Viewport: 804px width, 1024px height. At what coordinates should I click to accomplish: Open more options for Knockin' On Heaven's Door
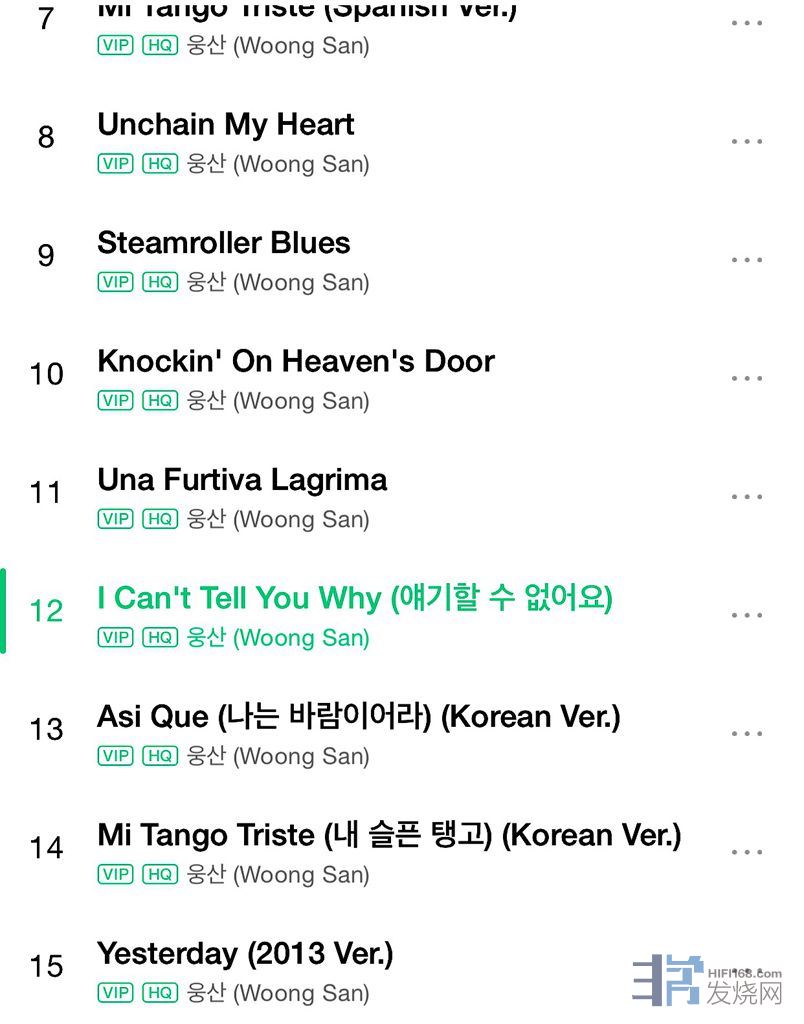pos(746,378)
